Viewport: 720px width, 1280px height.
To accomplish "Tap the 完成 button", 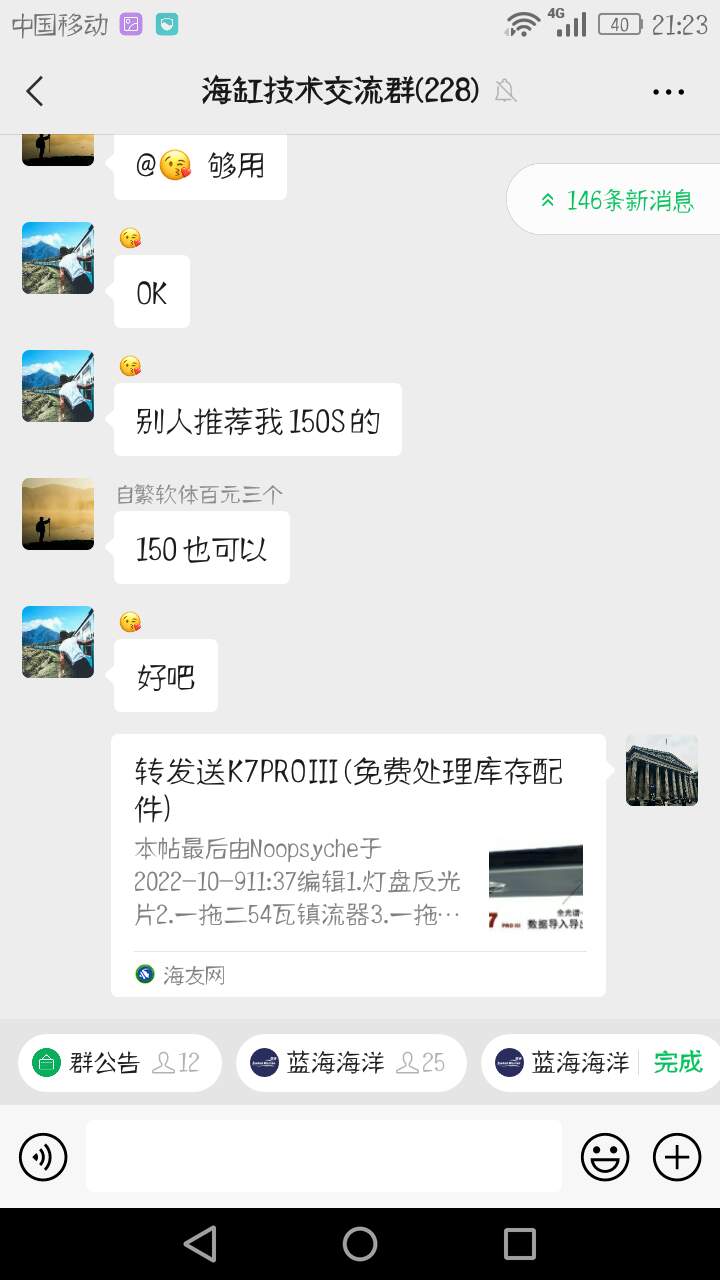I will click(x=678, y=1062).
